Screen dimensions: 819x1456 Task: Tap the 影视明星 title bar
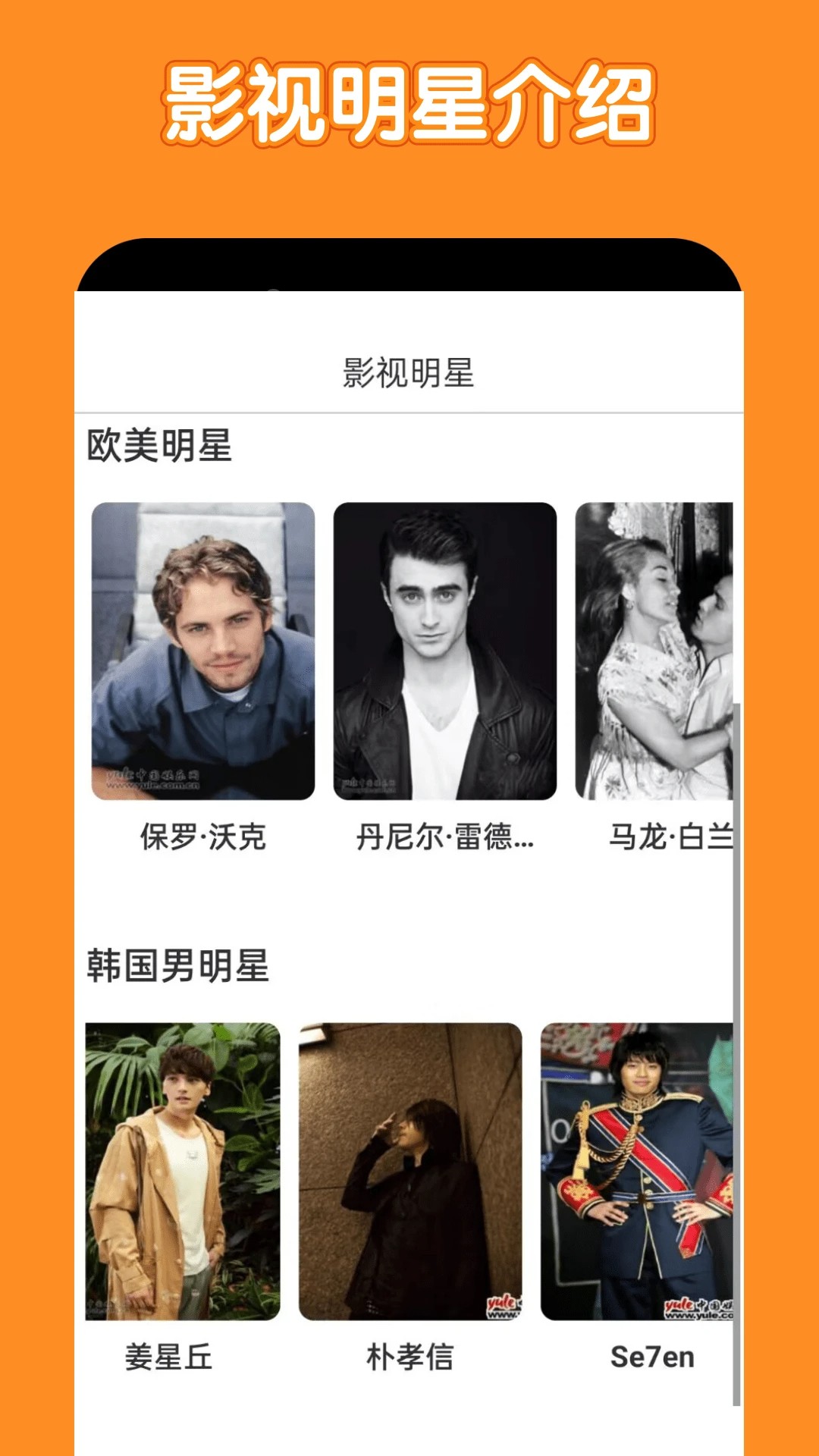tap(409, 372)
